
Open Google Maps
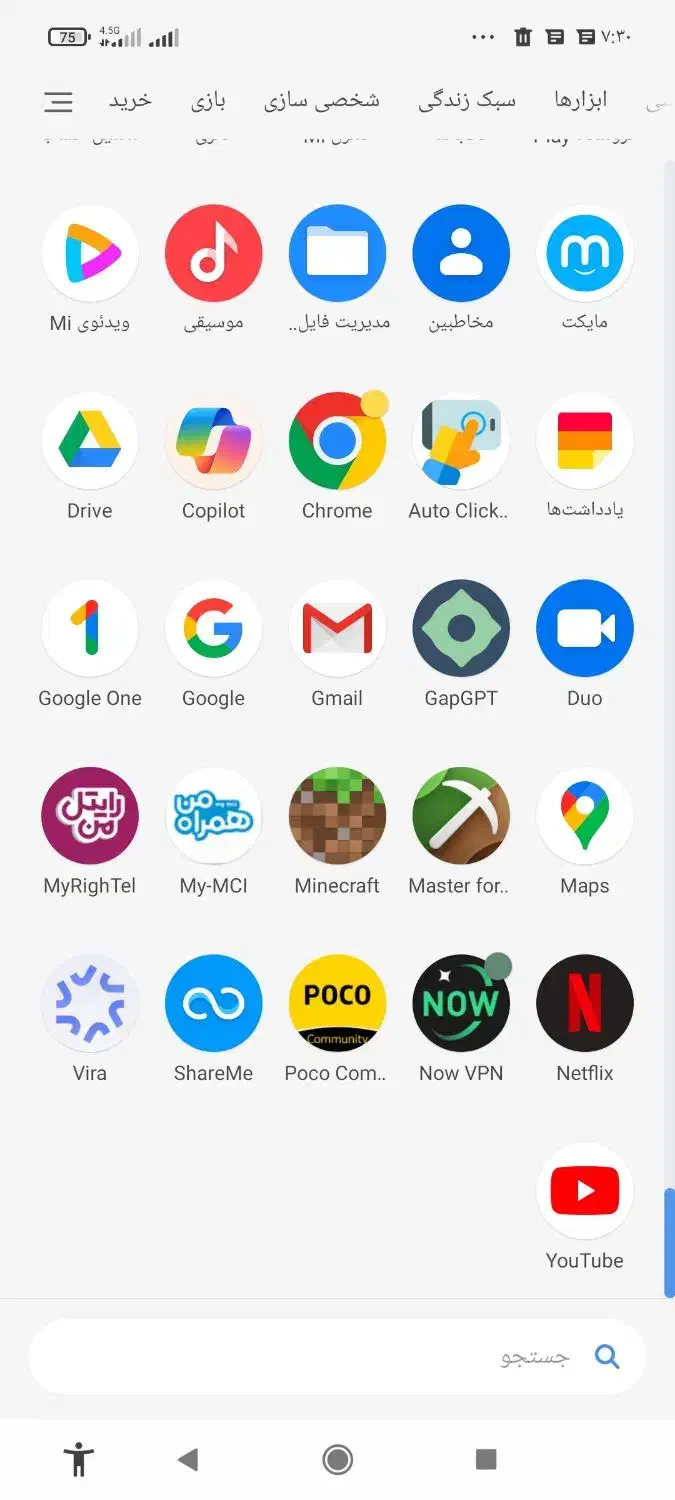pyautogui.click(x=585, y=817)
